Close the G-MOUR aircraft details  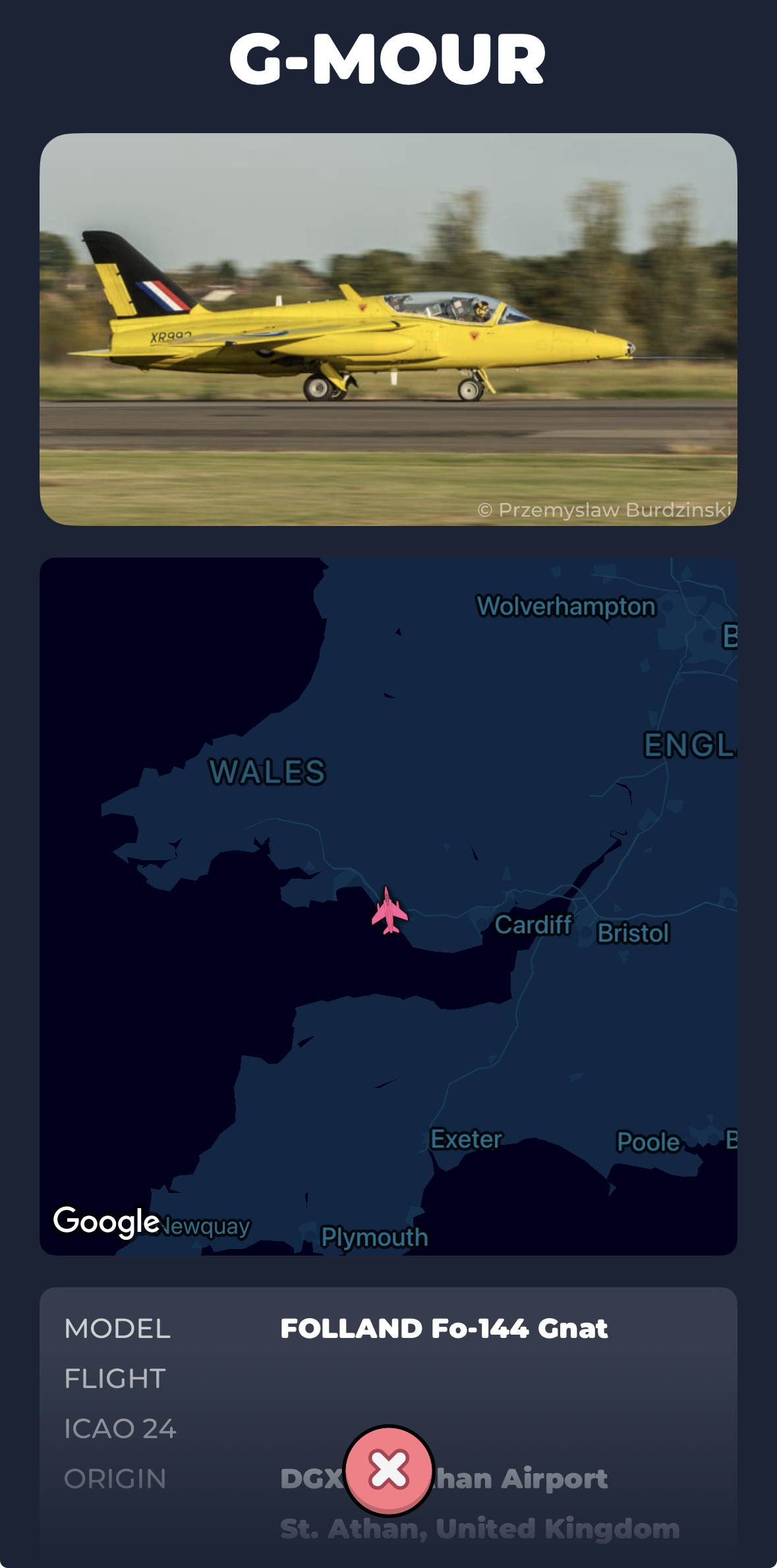click(x=388, y=1470)
